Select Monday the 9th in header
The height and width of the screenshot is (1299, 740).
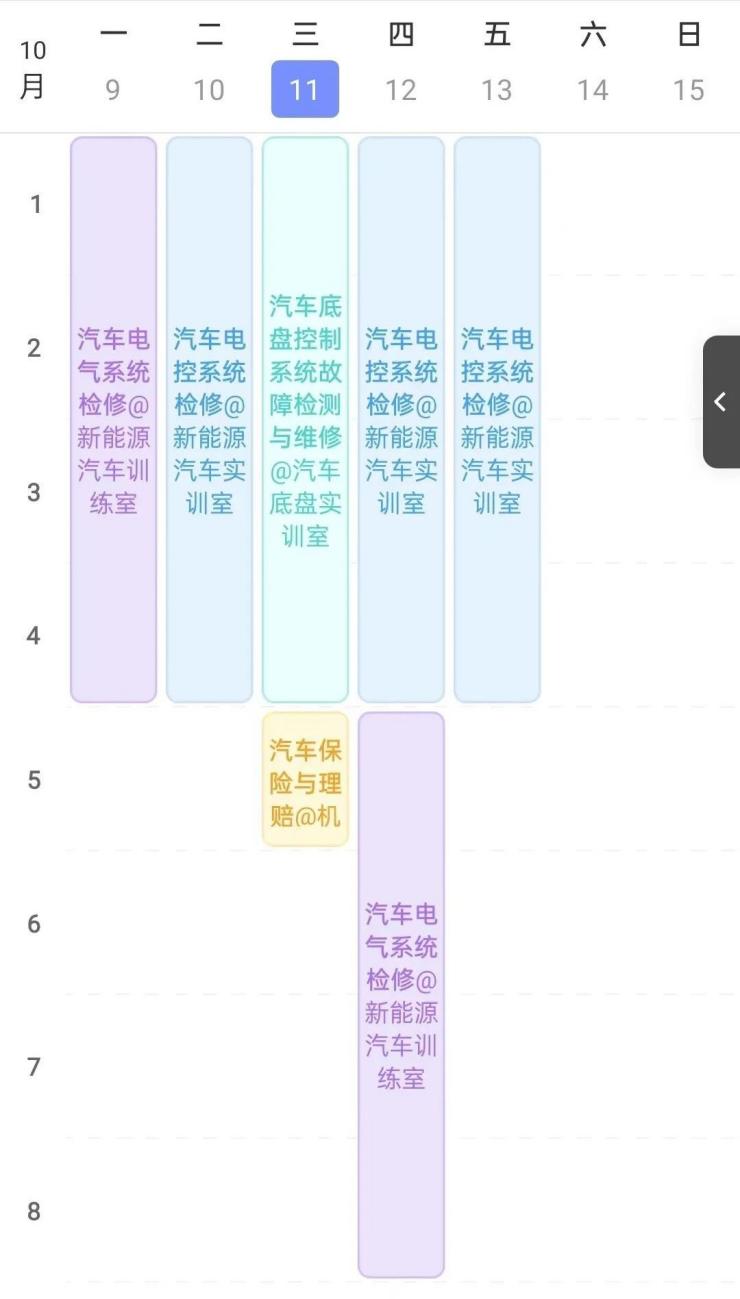click(113, 89)
